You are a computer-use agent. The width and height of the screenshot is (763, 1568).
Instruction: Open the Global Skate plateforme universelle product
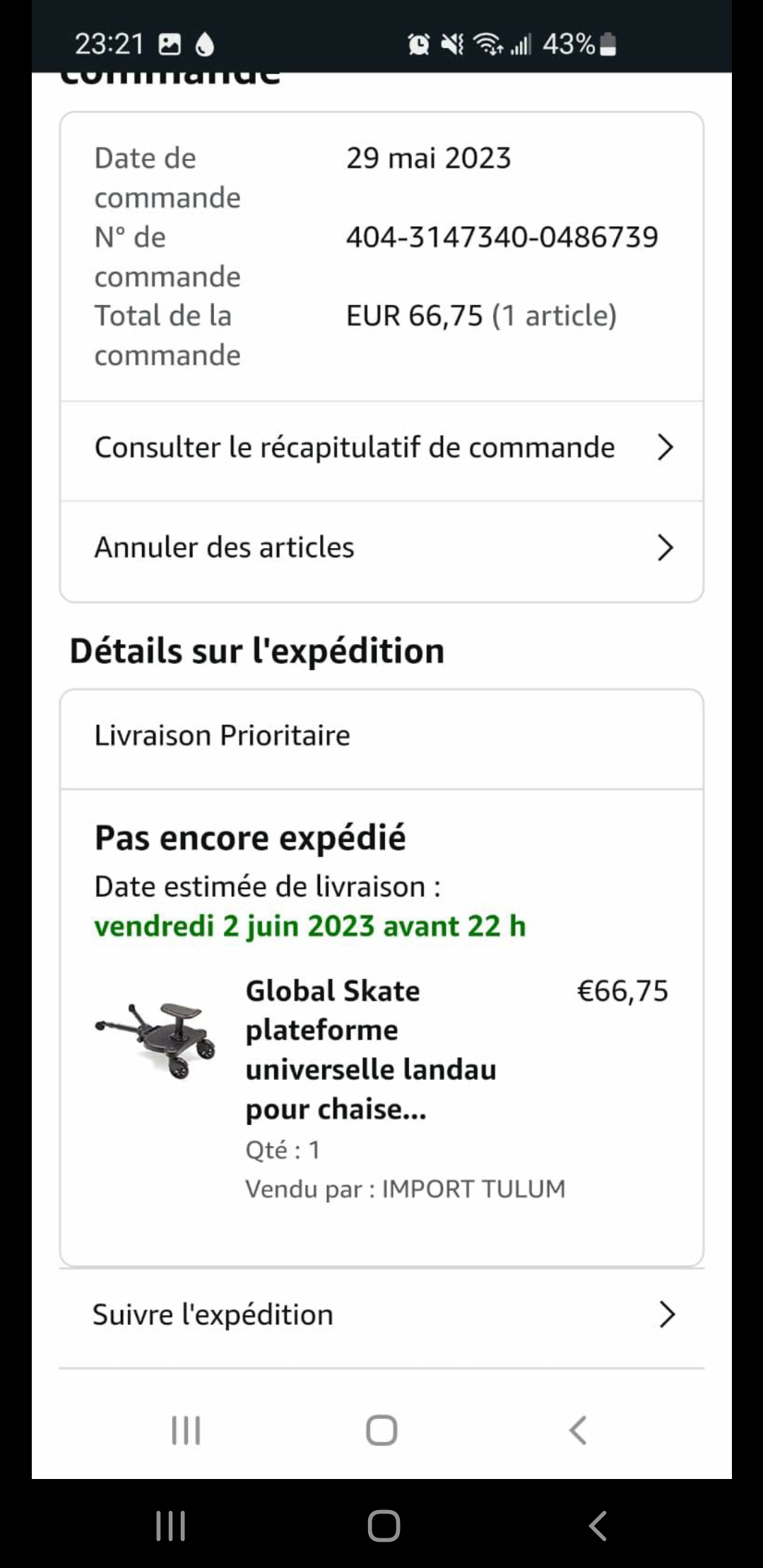371,1050
